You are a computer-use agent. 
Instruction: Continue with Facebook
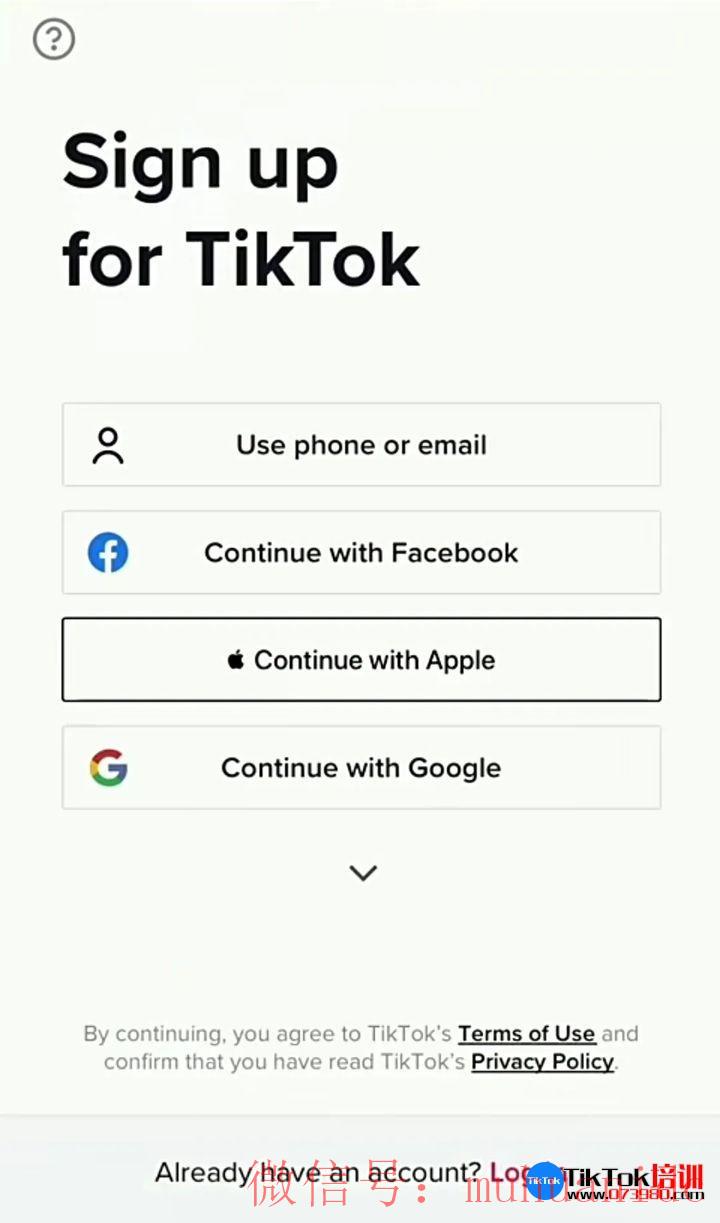pos(362,552)
